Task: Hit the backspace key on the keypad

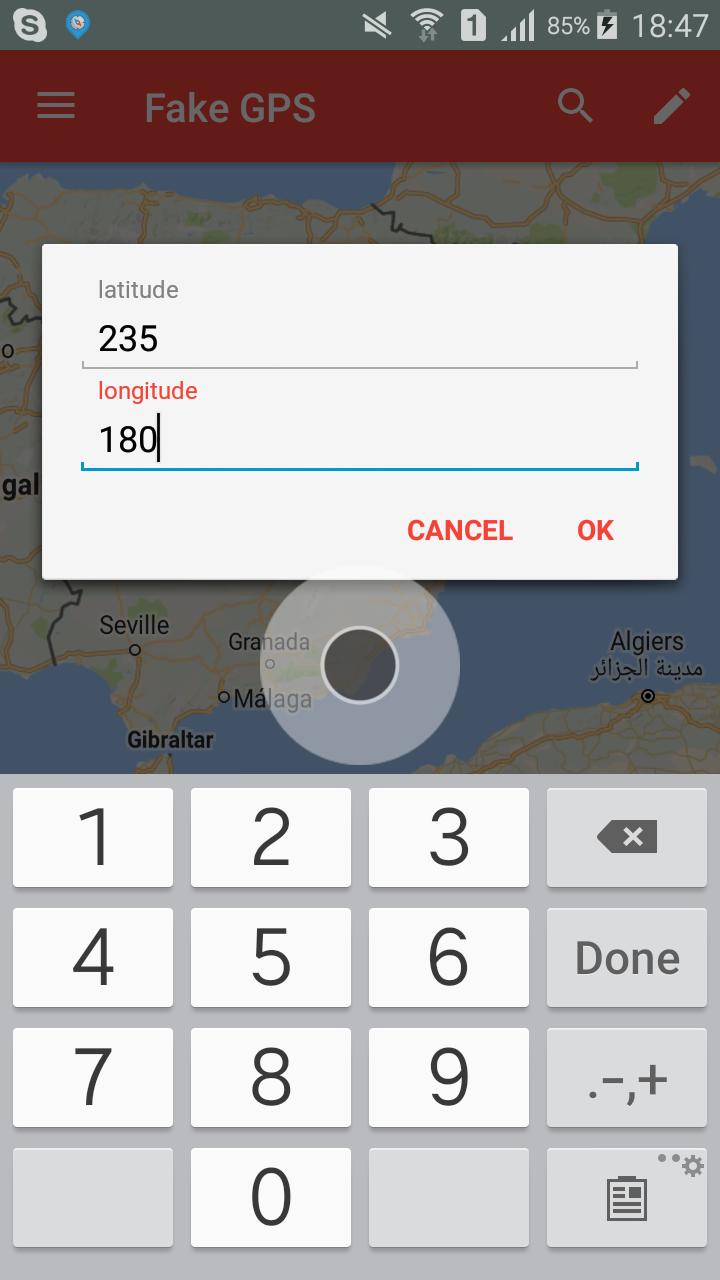Action: point(627,837)
